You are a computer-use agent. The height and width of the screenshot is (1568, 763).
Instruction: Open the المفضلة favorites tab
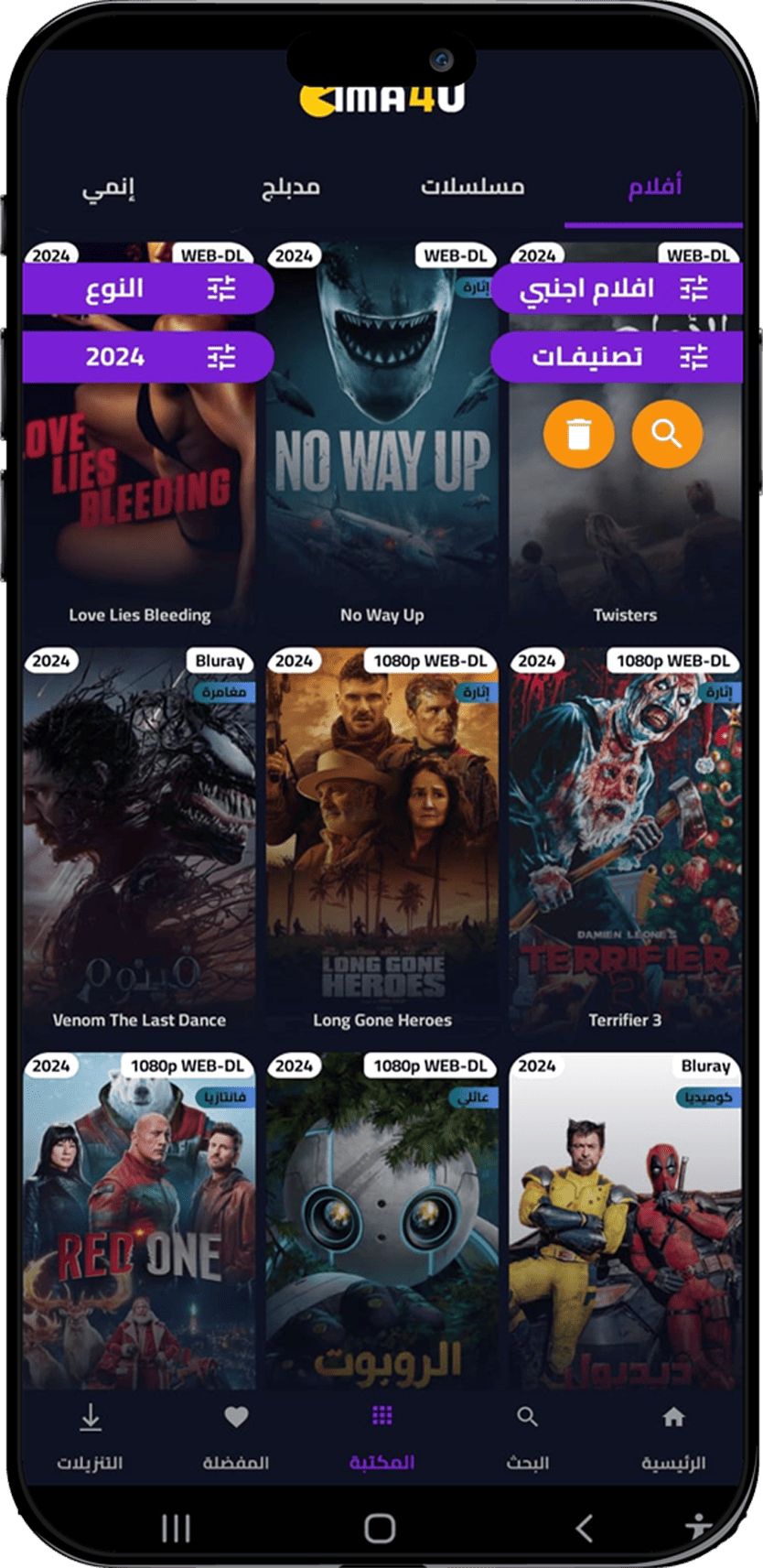pos(236,1437)
